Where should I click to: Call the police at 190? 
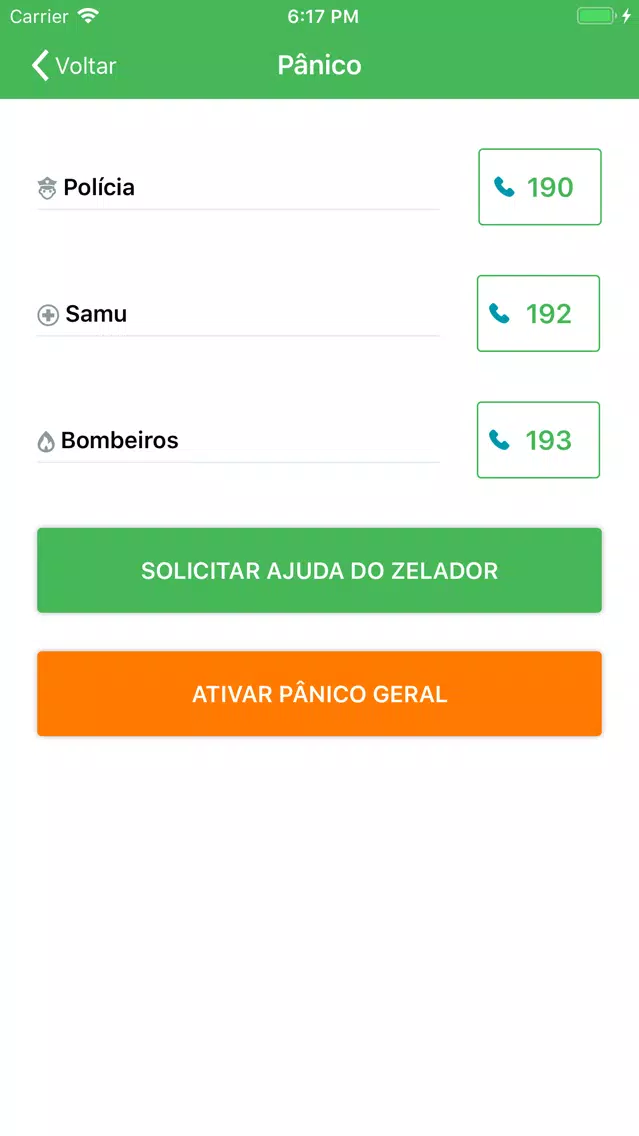(540, 187)
